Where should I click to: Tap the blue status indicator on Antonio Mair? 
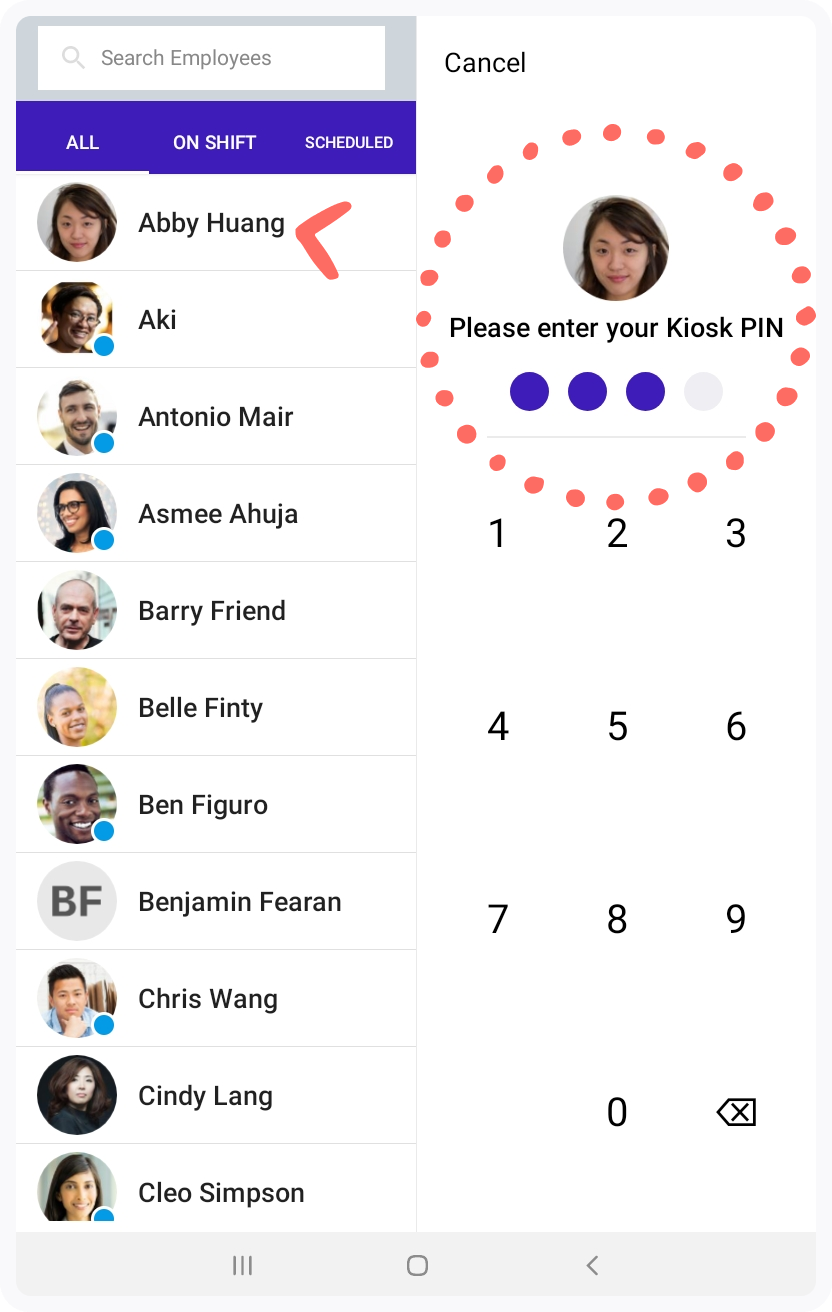105,443
